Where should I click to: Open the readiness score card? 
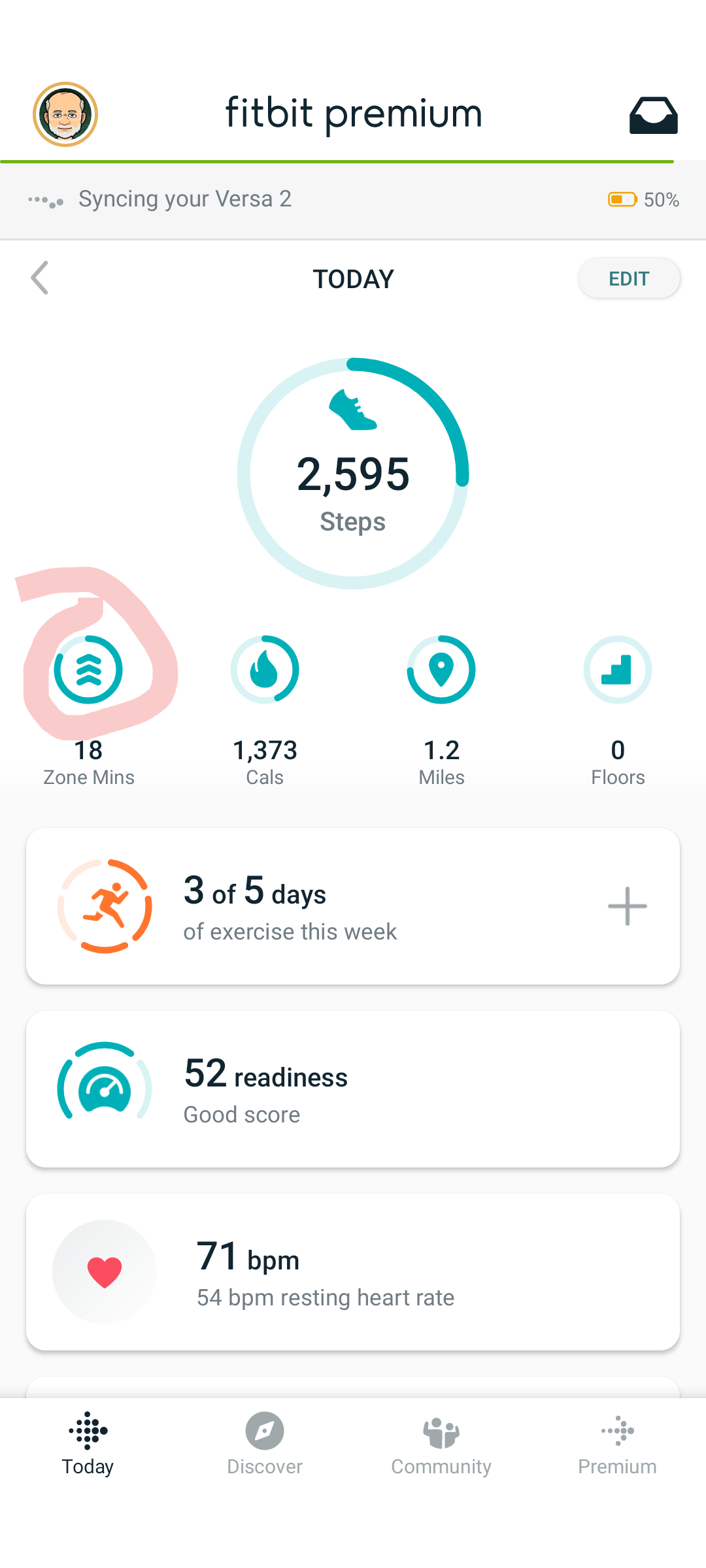click(353, 1089)
